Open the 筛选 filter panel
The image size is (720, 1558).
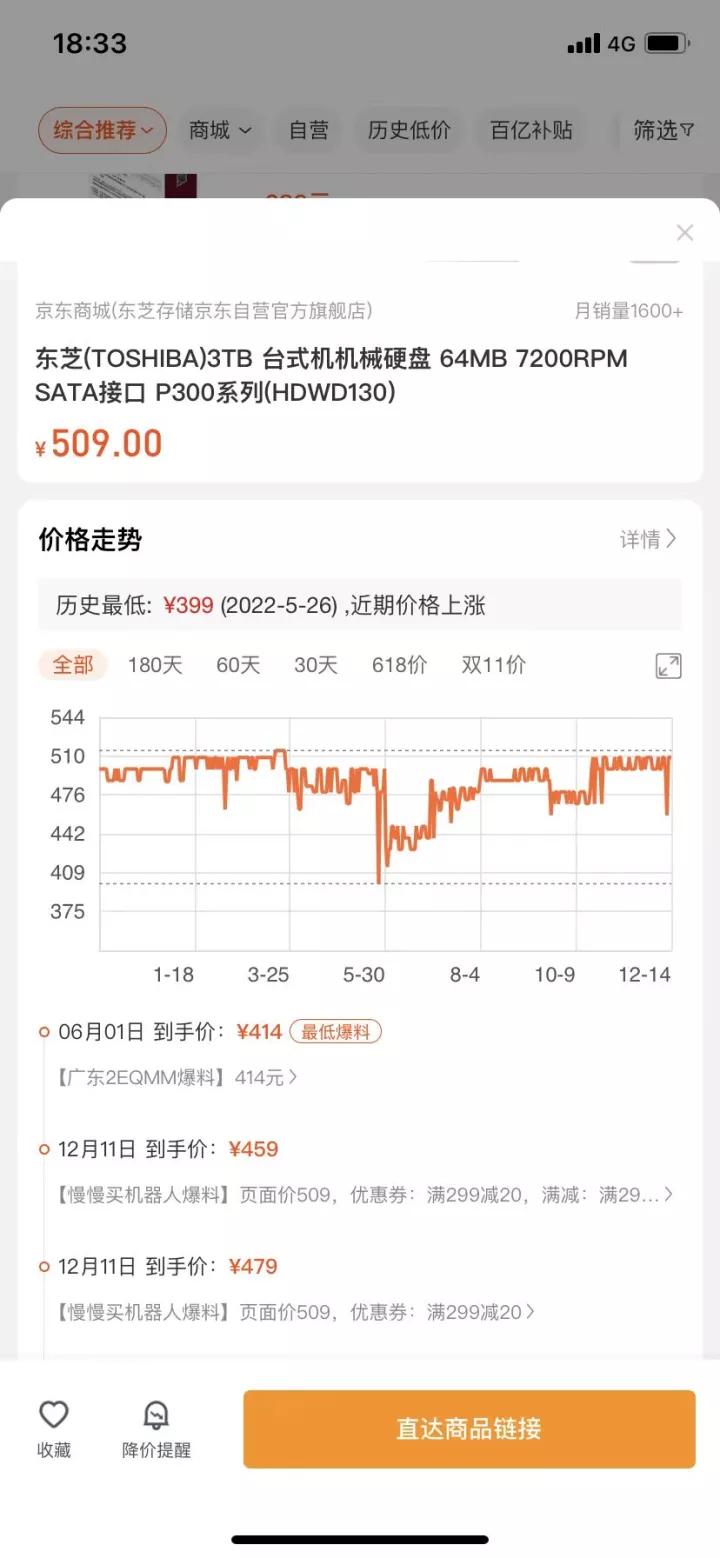coord(662,130)
